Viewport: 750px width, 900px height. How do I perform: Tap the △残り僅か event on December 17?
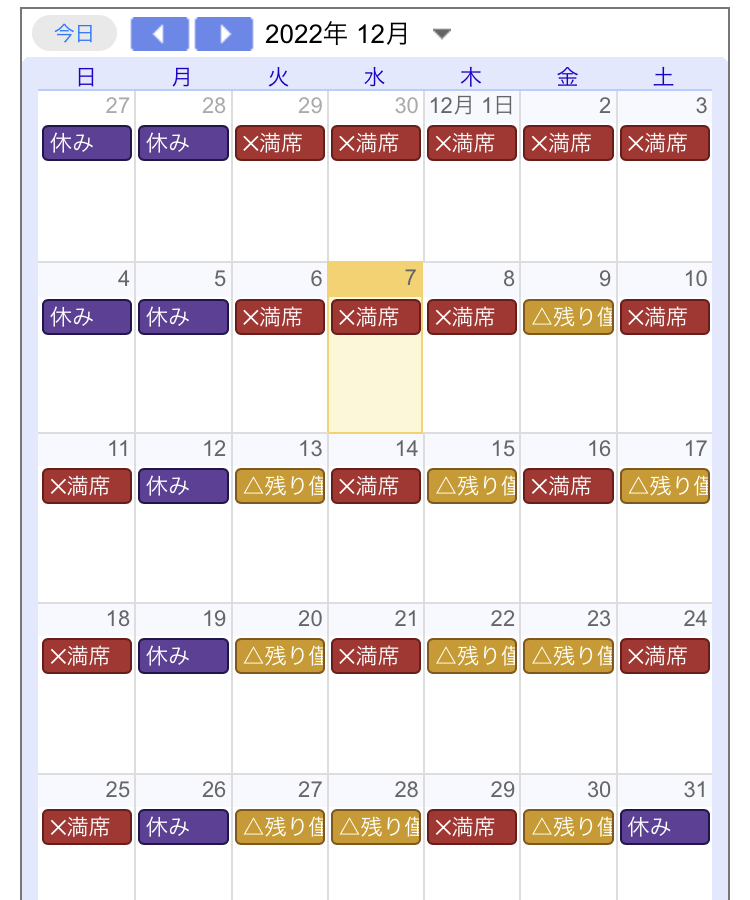[x=664, y=486]
